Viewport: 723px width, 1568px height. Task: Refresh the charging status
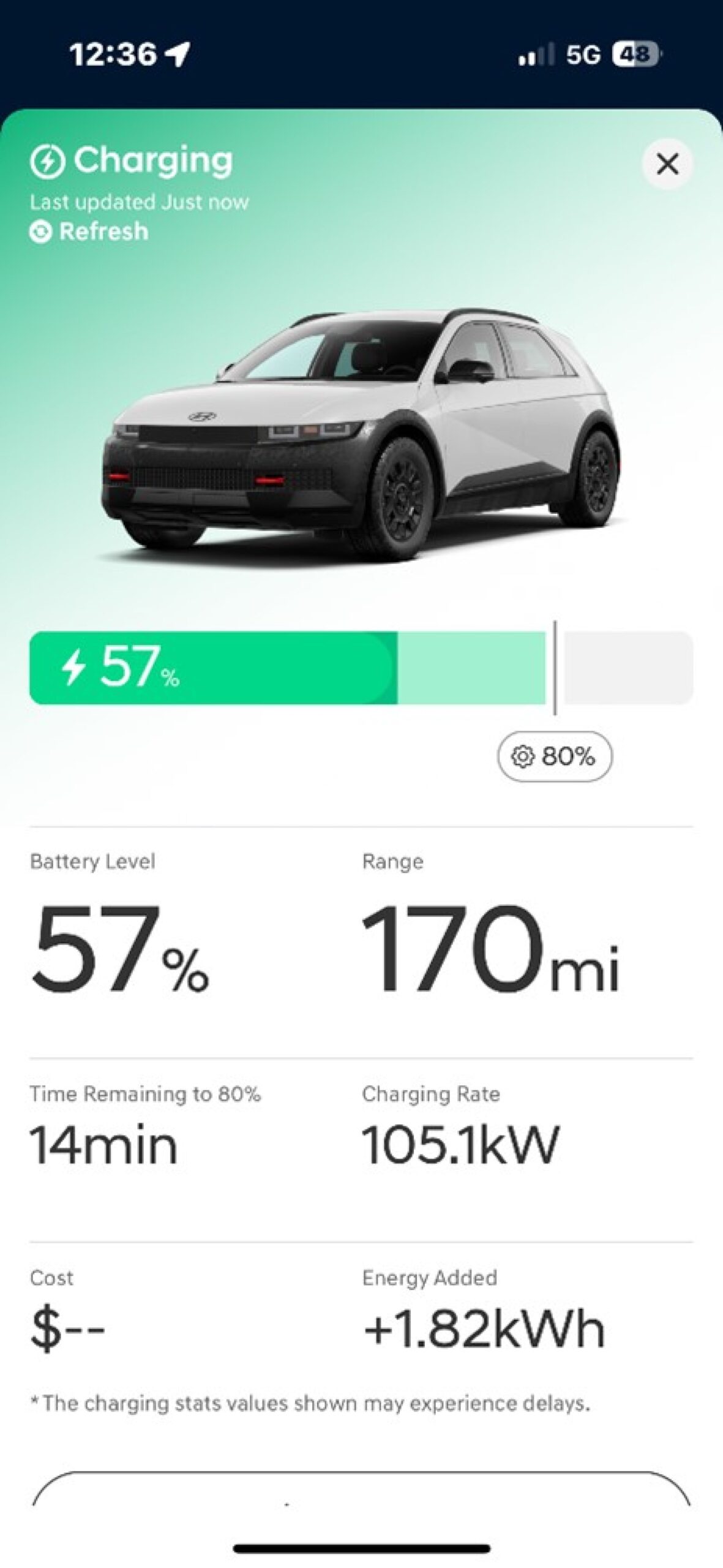click(89, 232)
